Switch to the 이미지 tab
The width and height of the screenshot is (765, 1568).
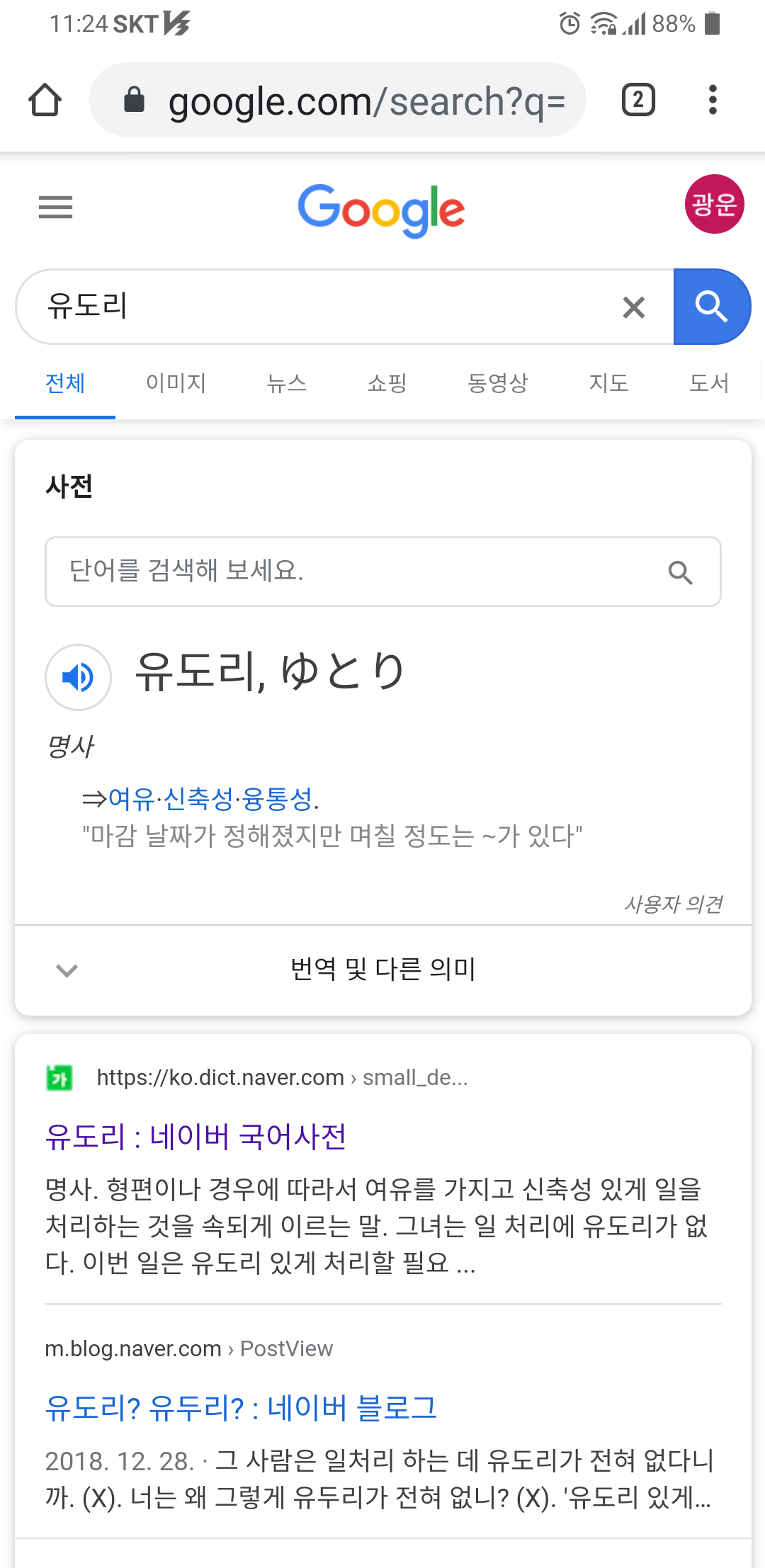176,383
